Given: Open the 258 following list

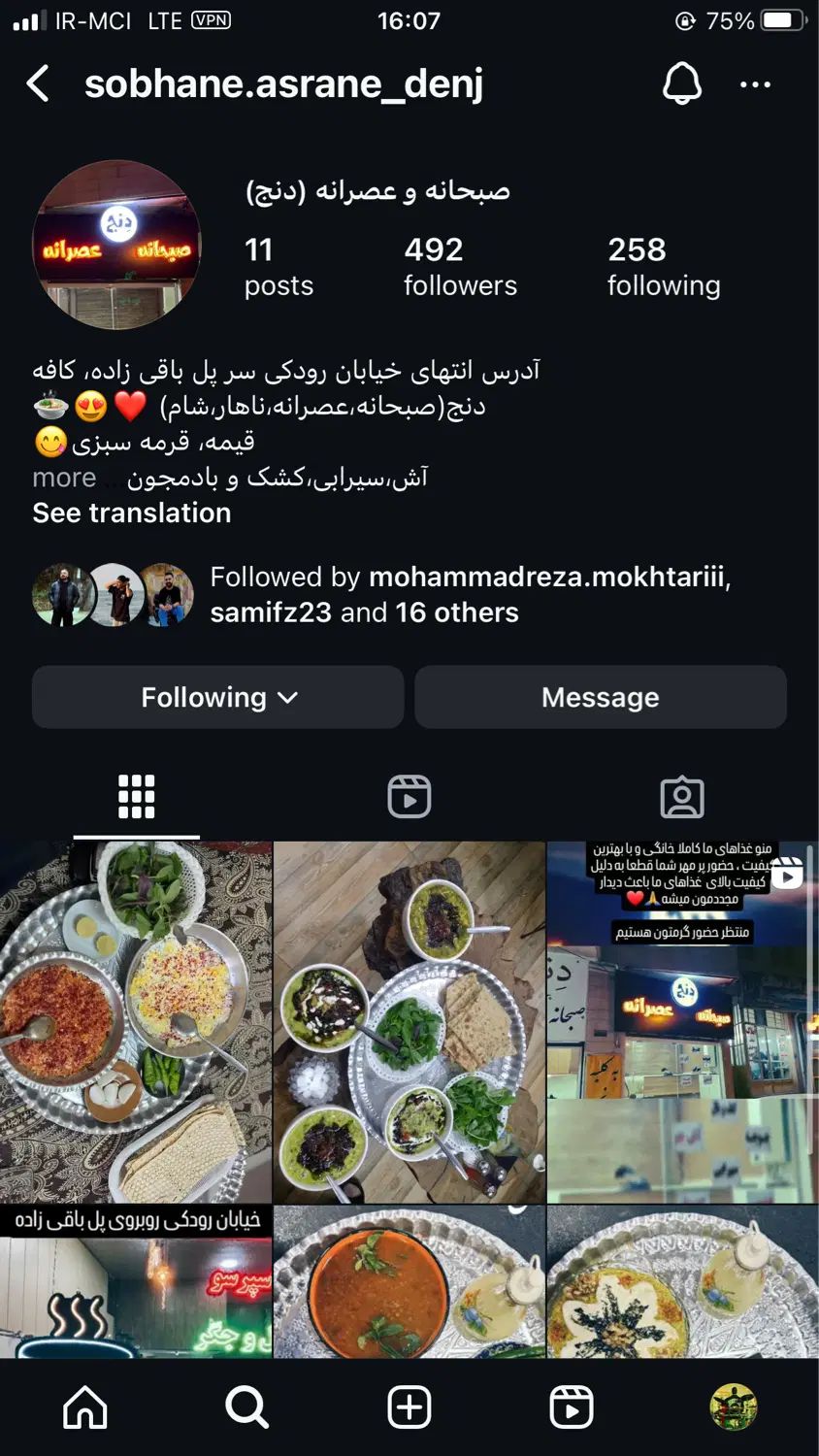Looking at the screenshot, I should pos(663,266).
